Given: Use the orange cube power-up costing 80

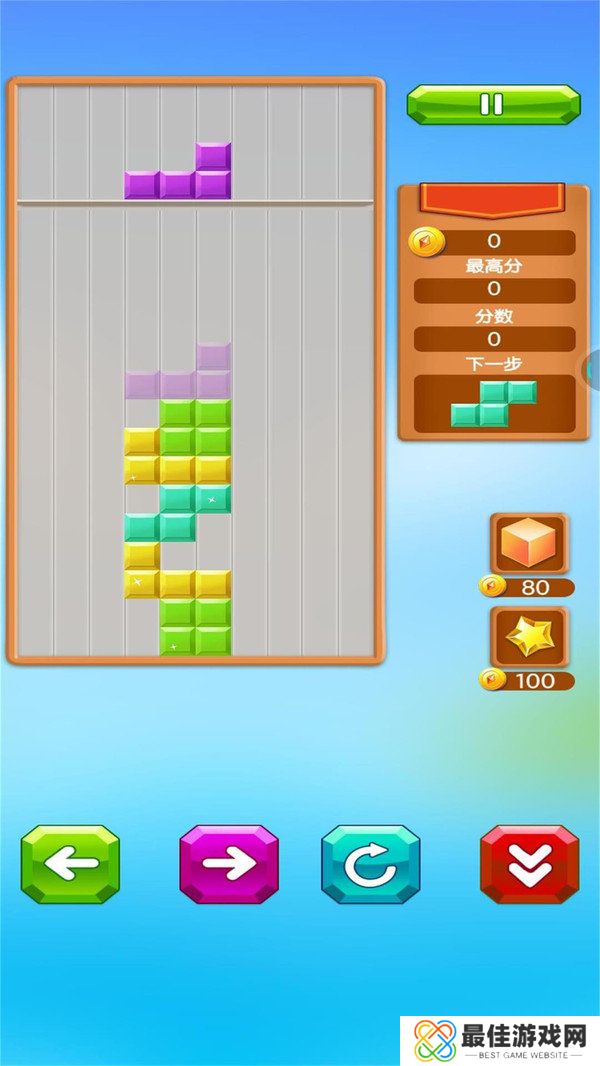Looking at the screenshot, I should (x=529, y=544).
